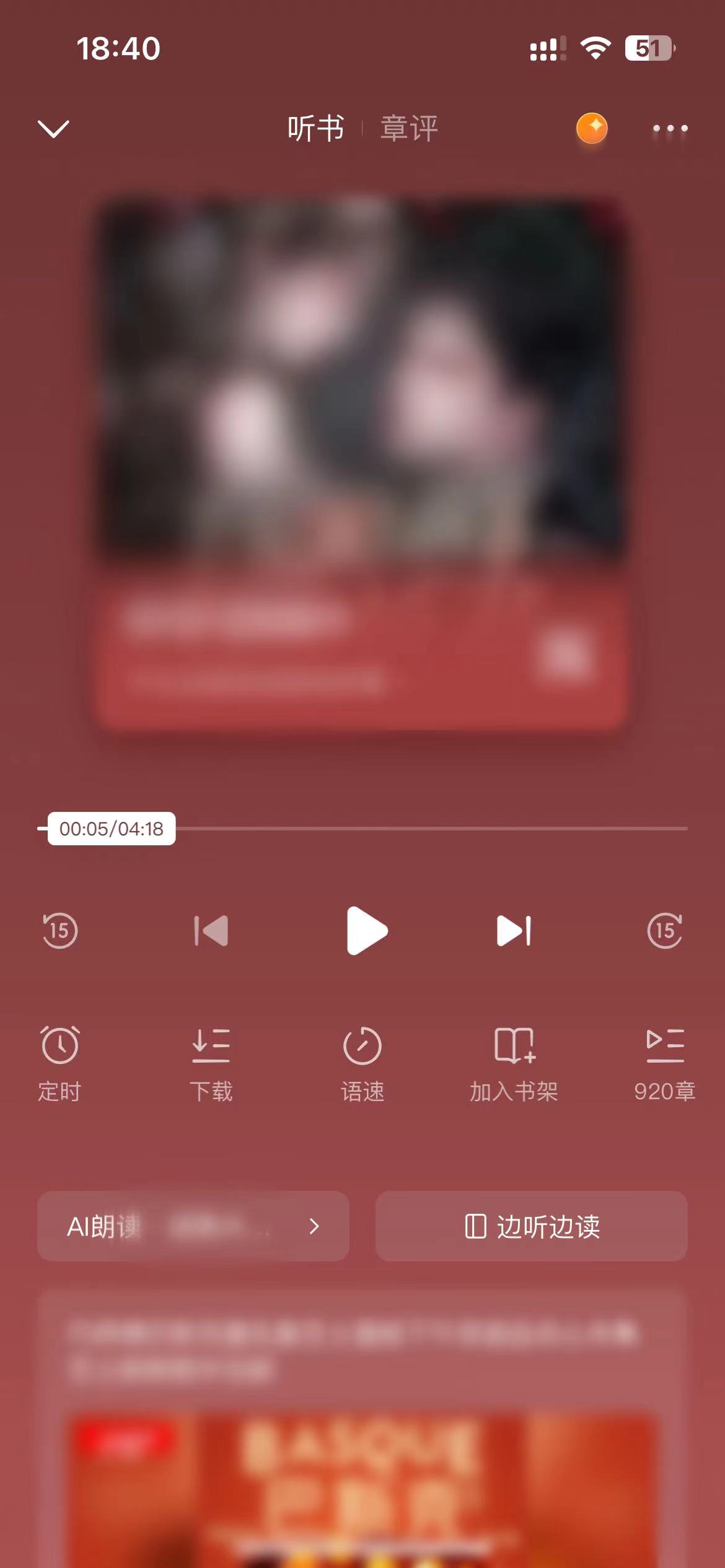
Task: Tap 下载 to download chapters
Action: click(211, 1063)
